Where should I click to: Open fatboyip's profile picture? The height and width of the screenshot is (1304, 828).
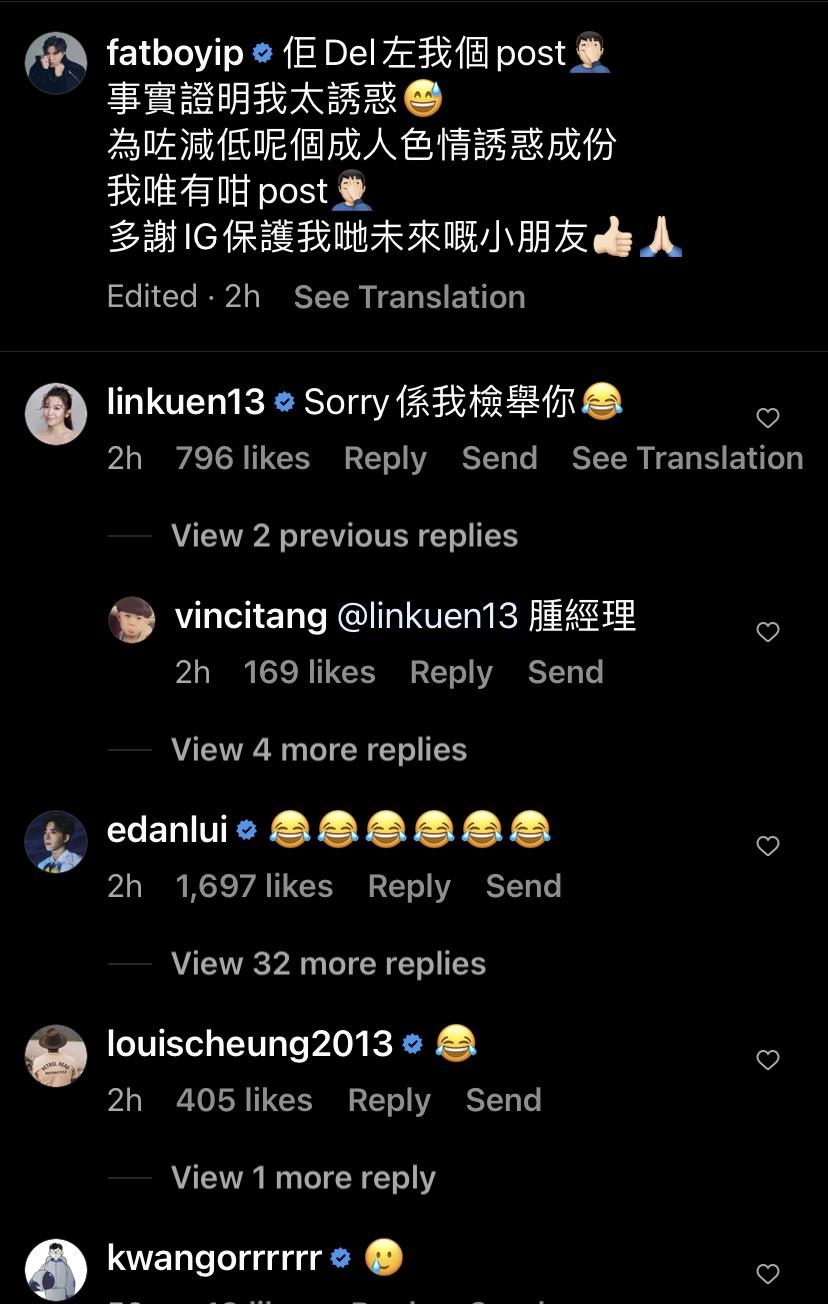55,62
